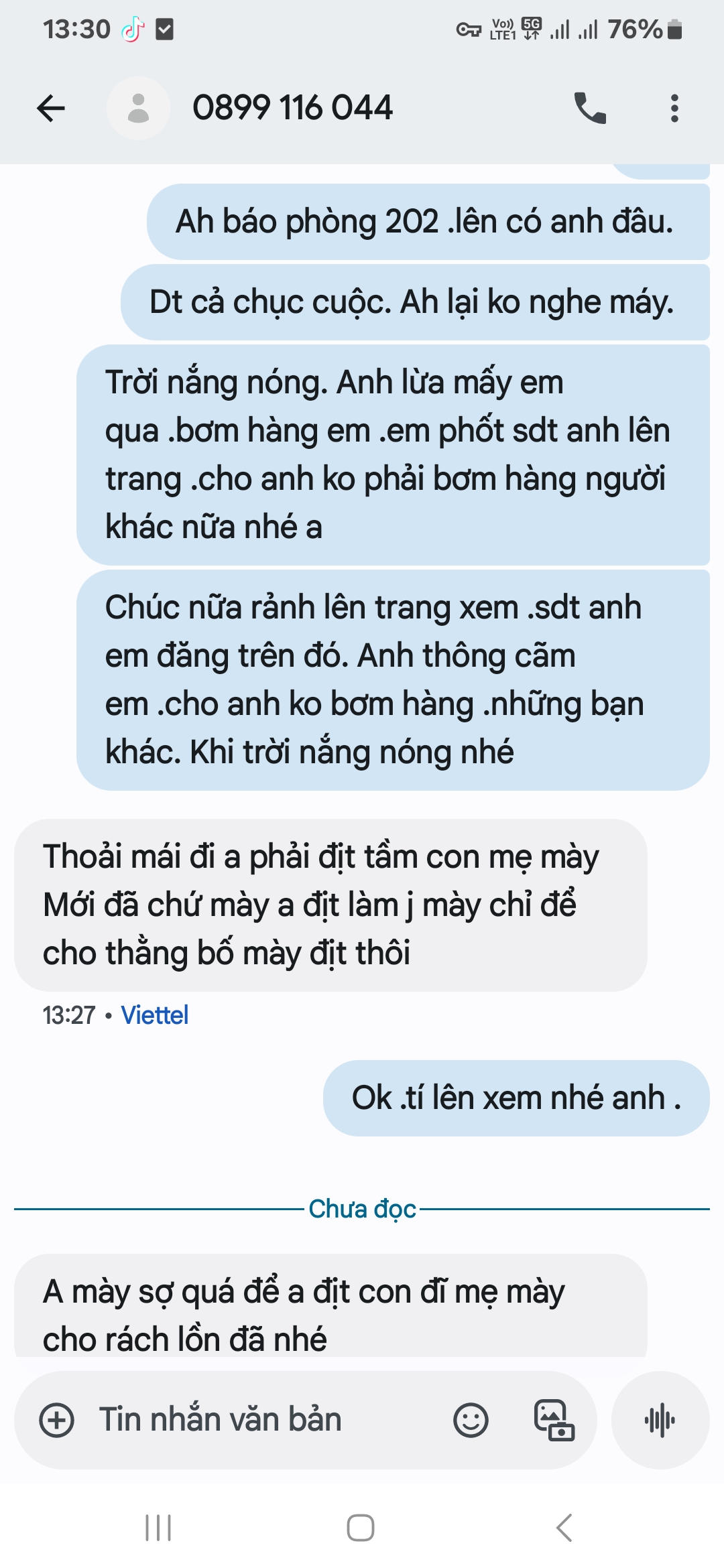Open the attachments plus button
724x1568 pixels.
click(x=57, y=1420)
